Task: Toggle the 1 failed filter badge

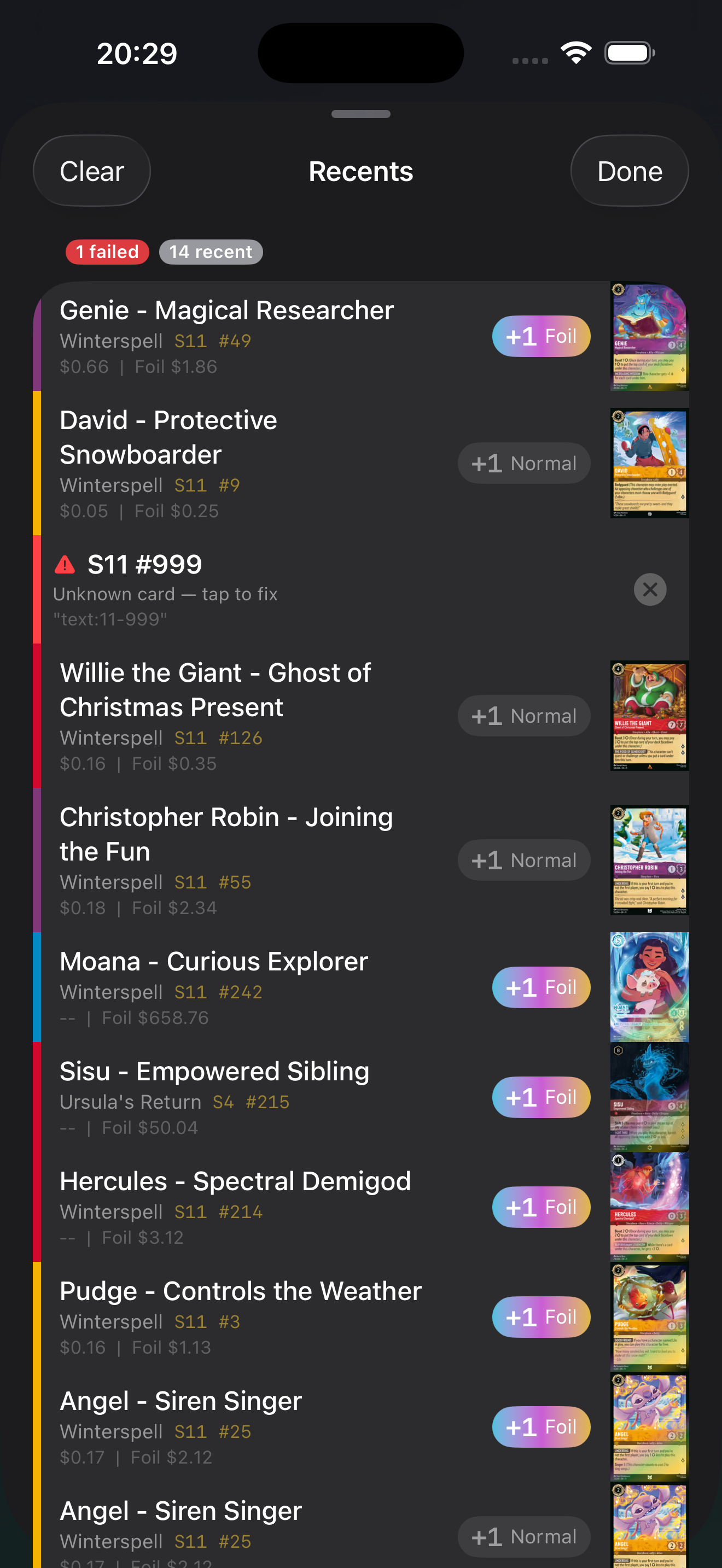Action: click(107, 251)
